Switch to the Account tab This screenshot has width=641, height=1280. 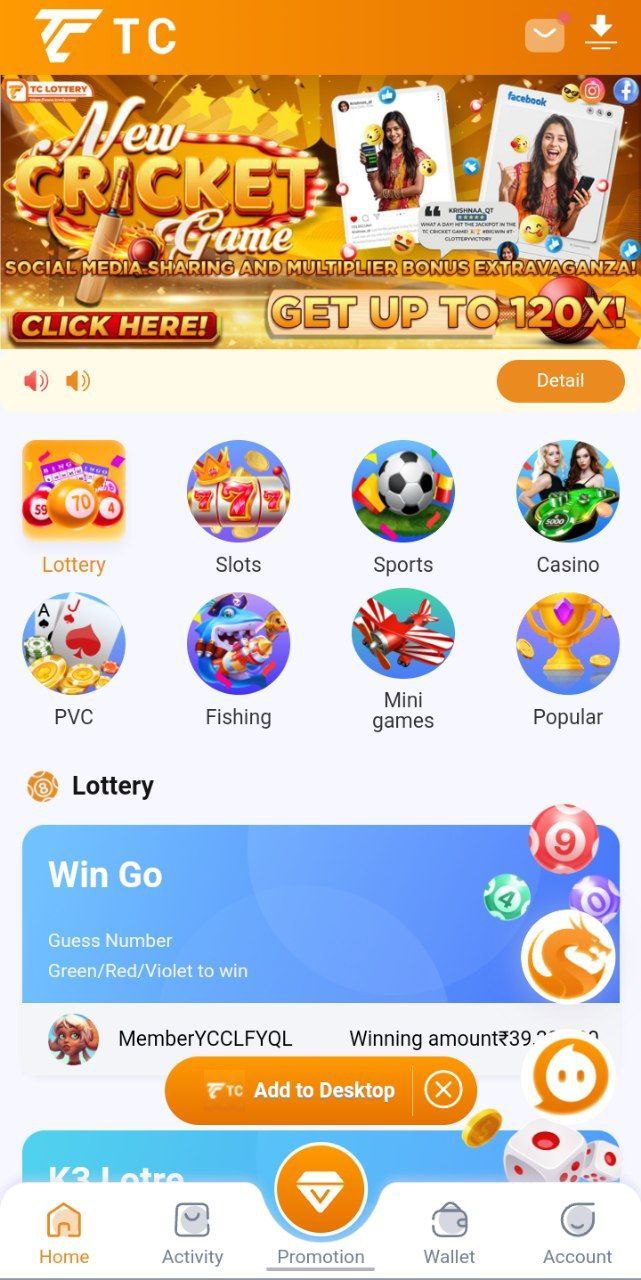click(577, 1234)
